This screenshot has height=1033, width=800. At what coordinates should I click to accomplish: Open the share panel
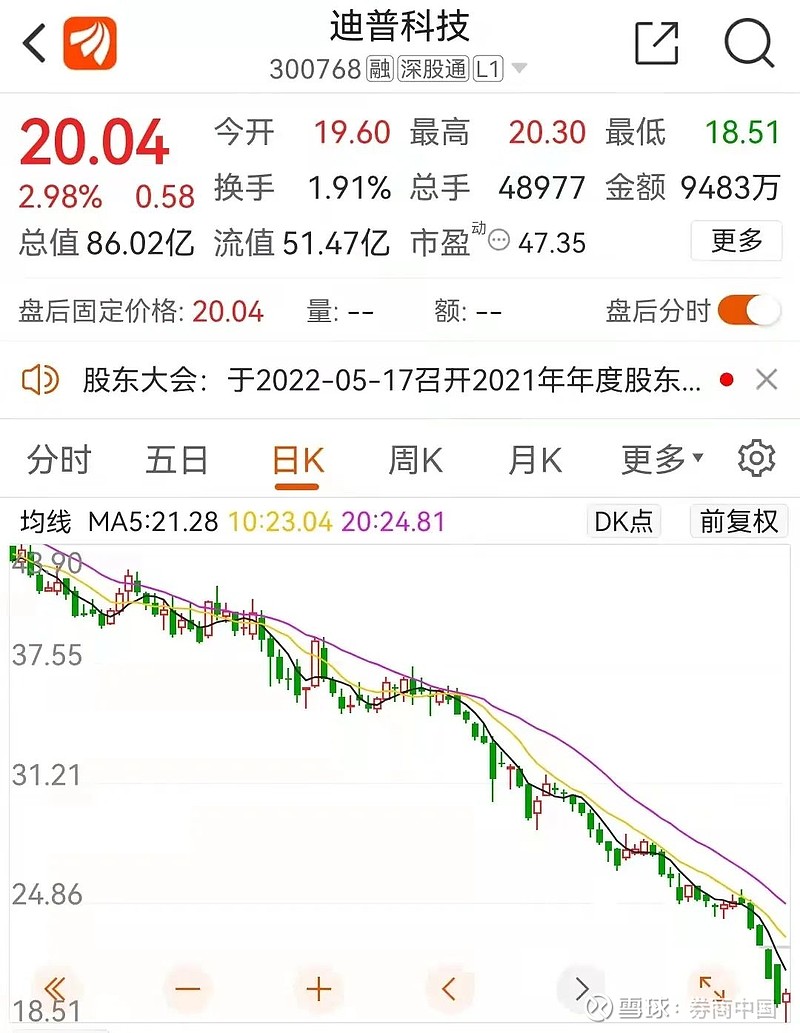coord(656,44)
